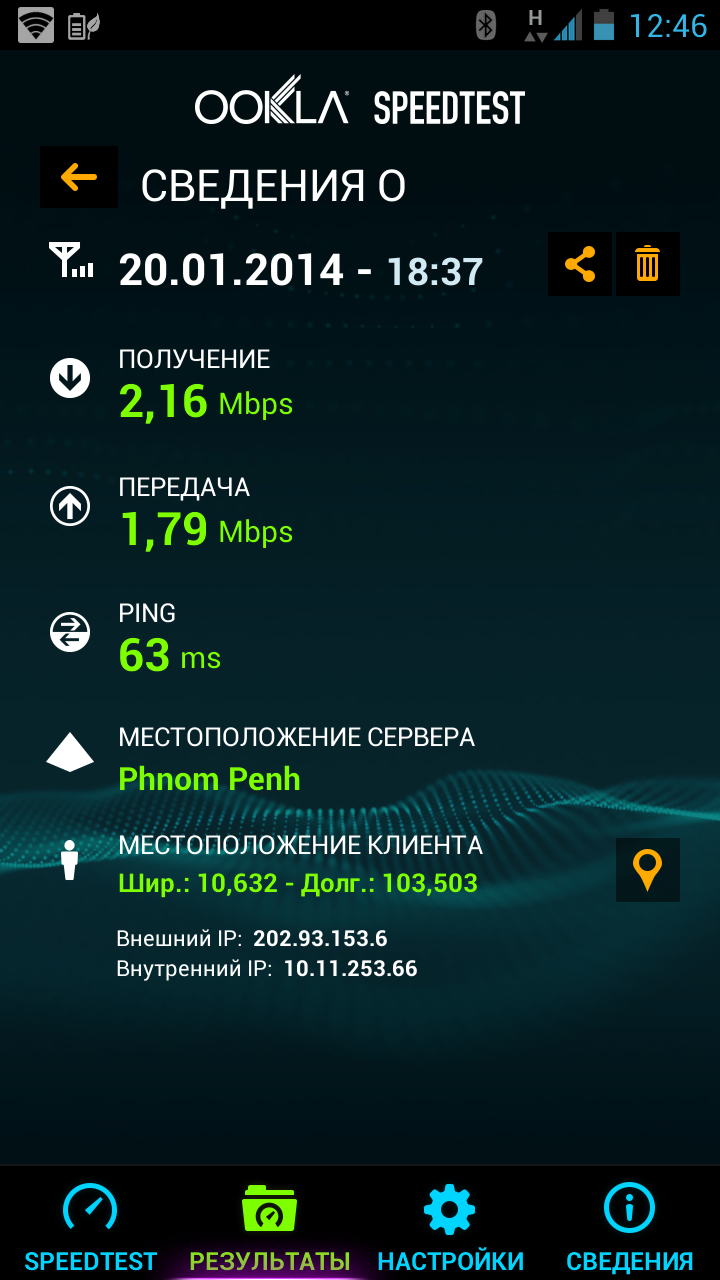
Task: Open the Результаты tab
Action: click(x=270, y=1224)
